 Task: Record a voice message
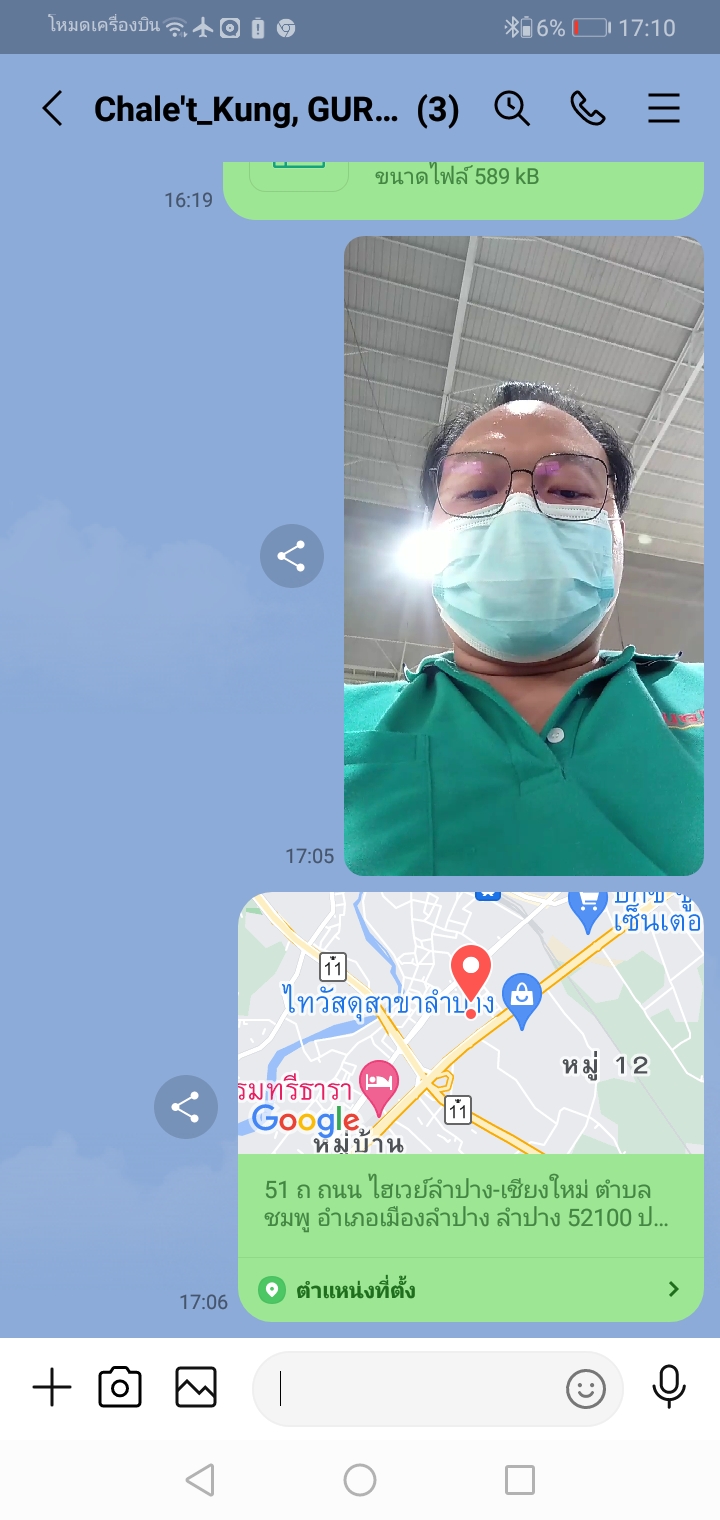pyautogui.click(x=669, y=1388)
